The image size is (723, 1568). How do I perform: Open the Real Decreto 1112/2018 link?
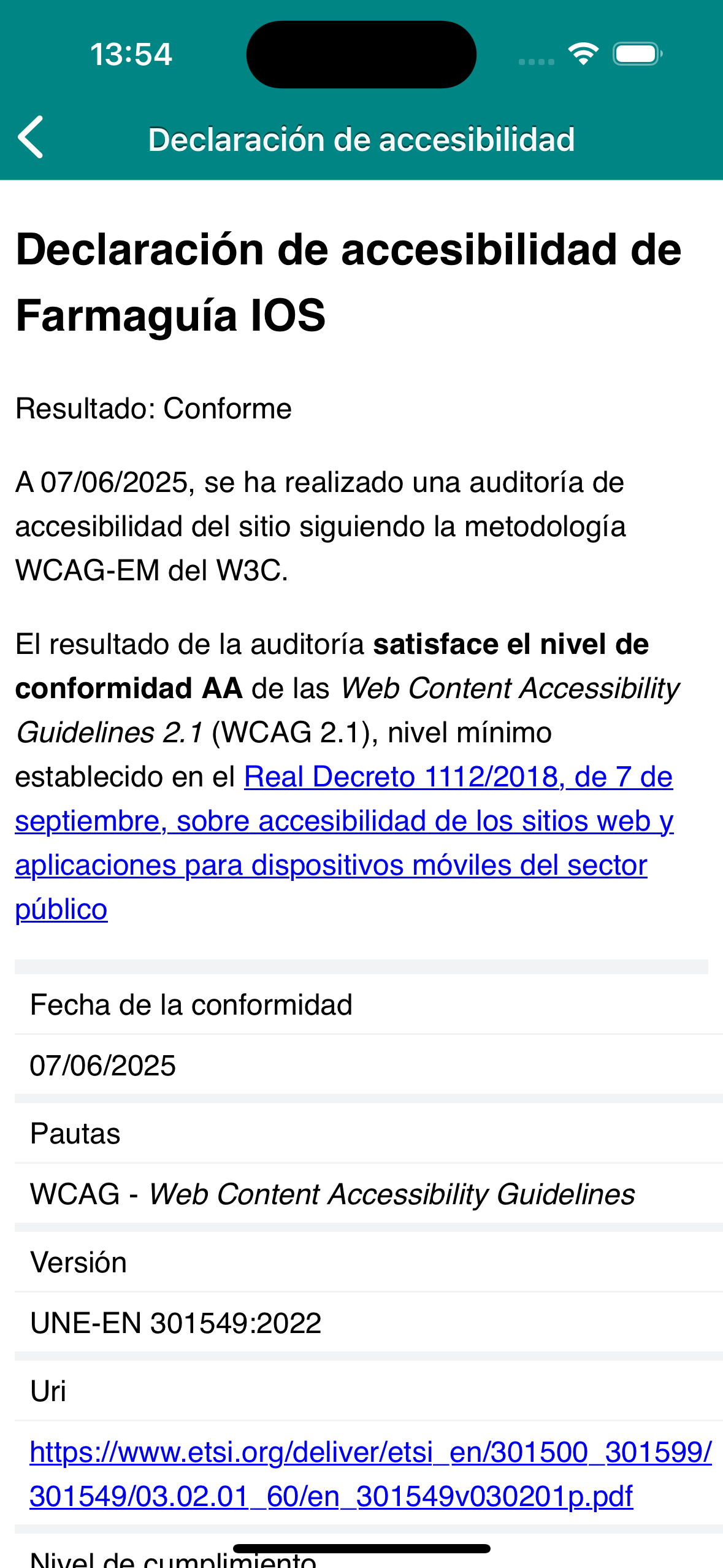[x=344, y=843]
